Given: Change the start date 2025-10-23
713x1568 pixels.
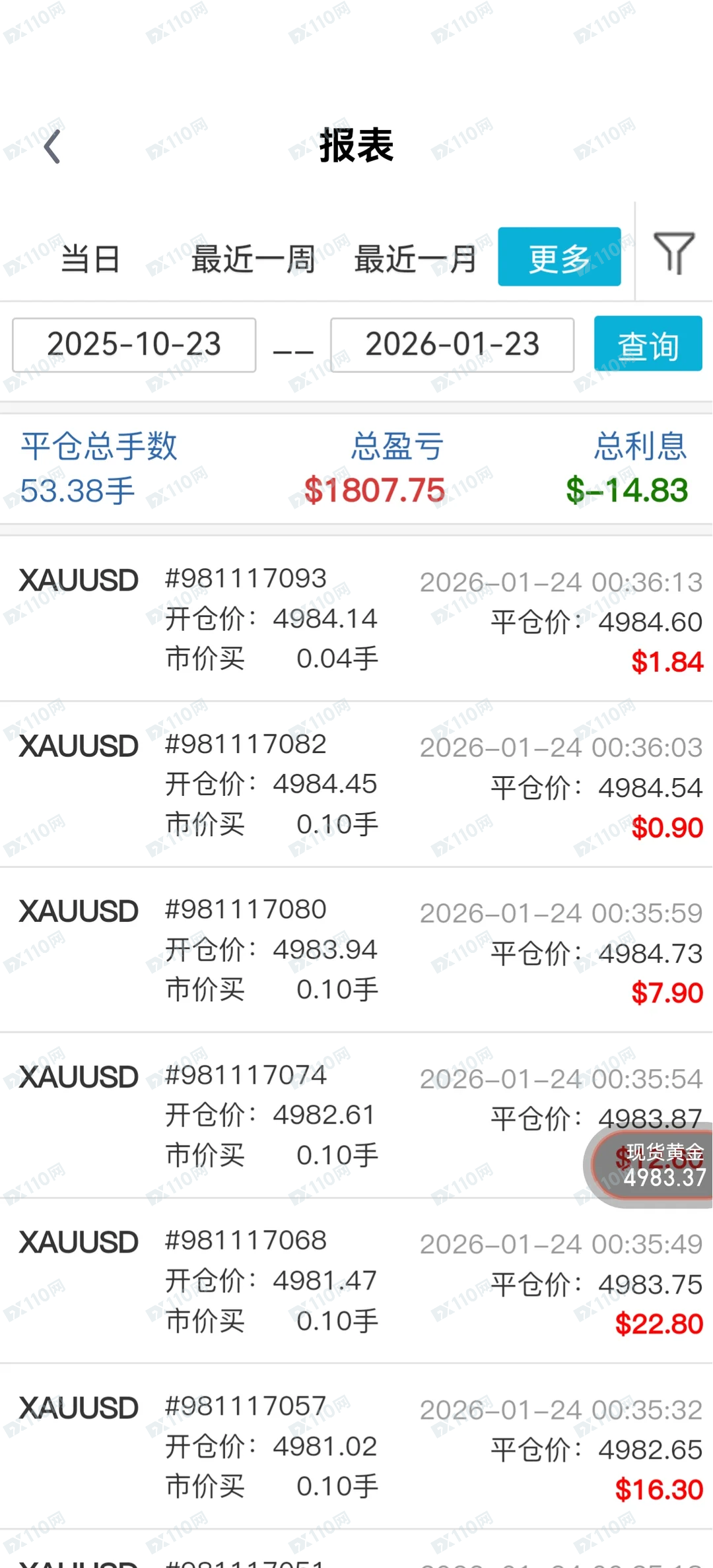Looking at the screenshot, I should (x=134, y=345).
